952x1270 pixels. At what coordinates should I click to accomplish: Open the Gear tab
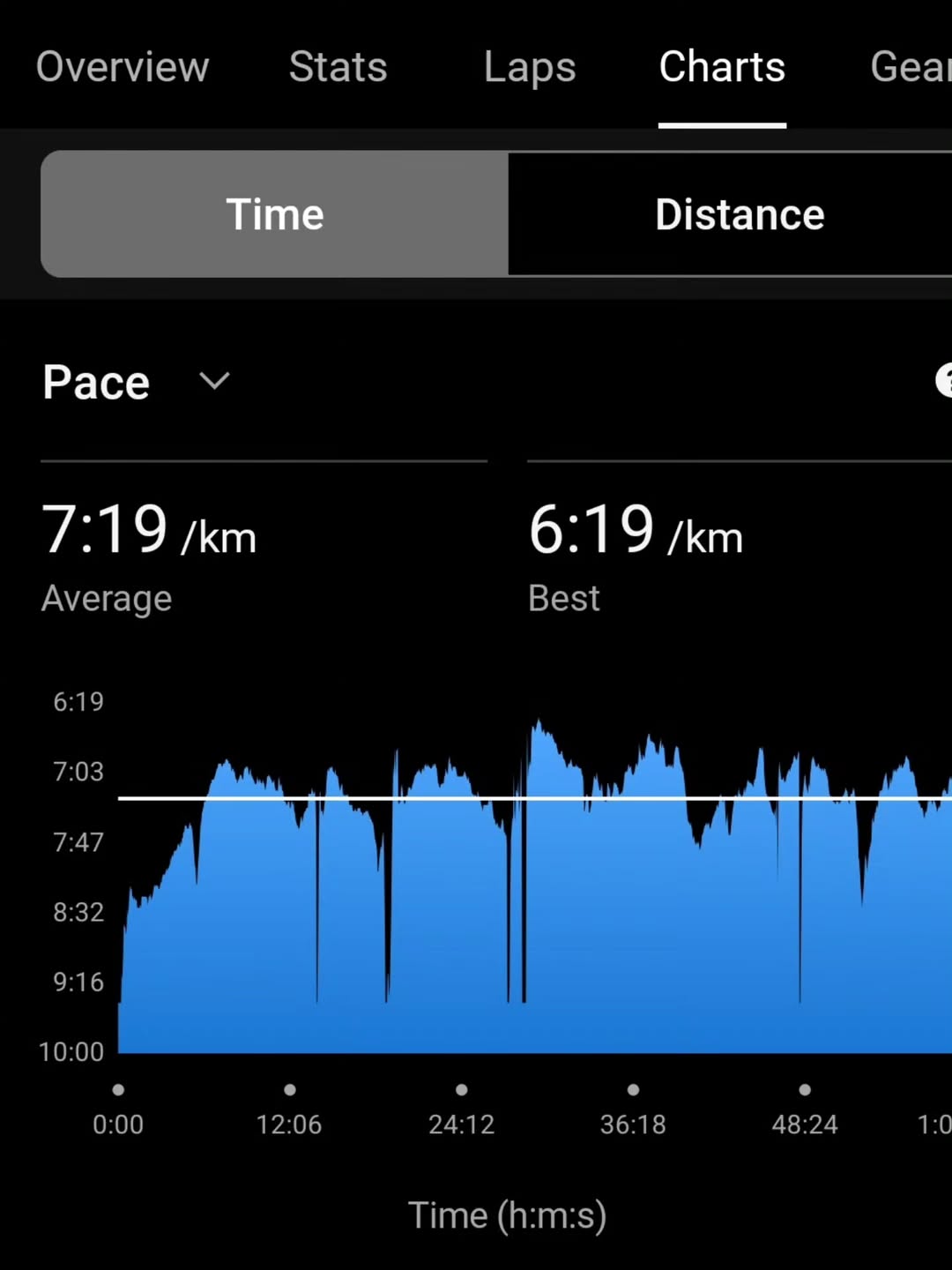click(911, 67)
